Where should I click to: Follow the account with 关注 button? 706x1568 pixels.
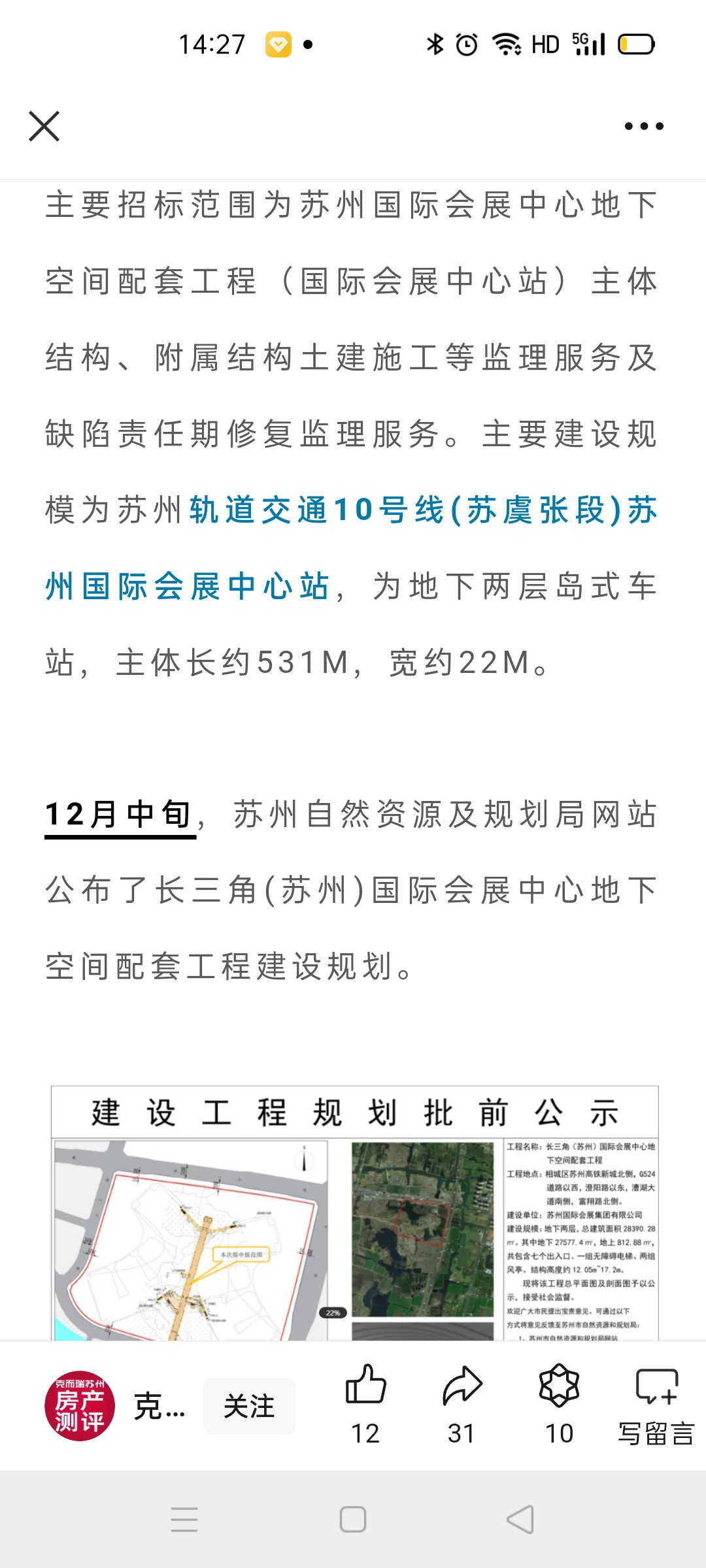[249, 1406]
